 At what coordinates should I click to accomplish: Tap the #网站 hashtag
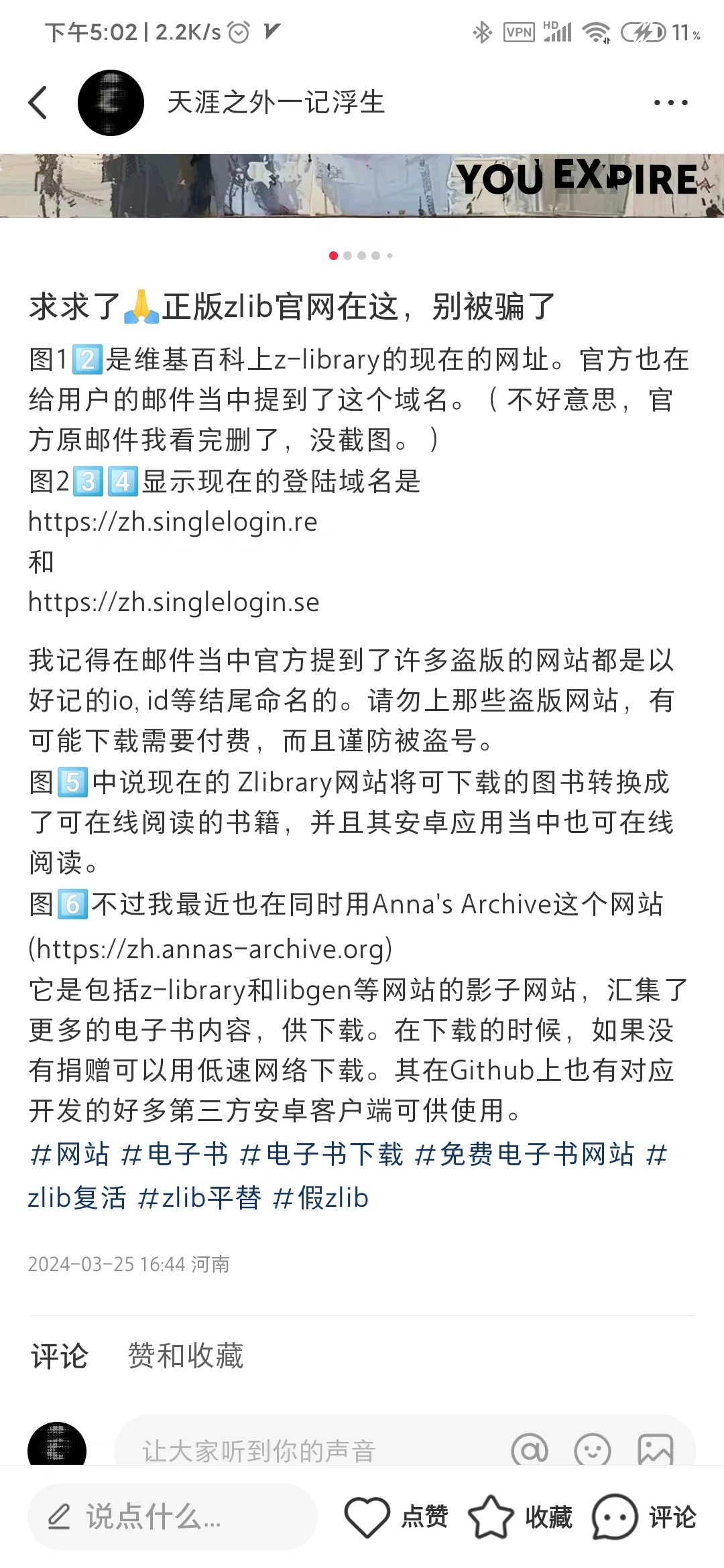point(70,1154)
